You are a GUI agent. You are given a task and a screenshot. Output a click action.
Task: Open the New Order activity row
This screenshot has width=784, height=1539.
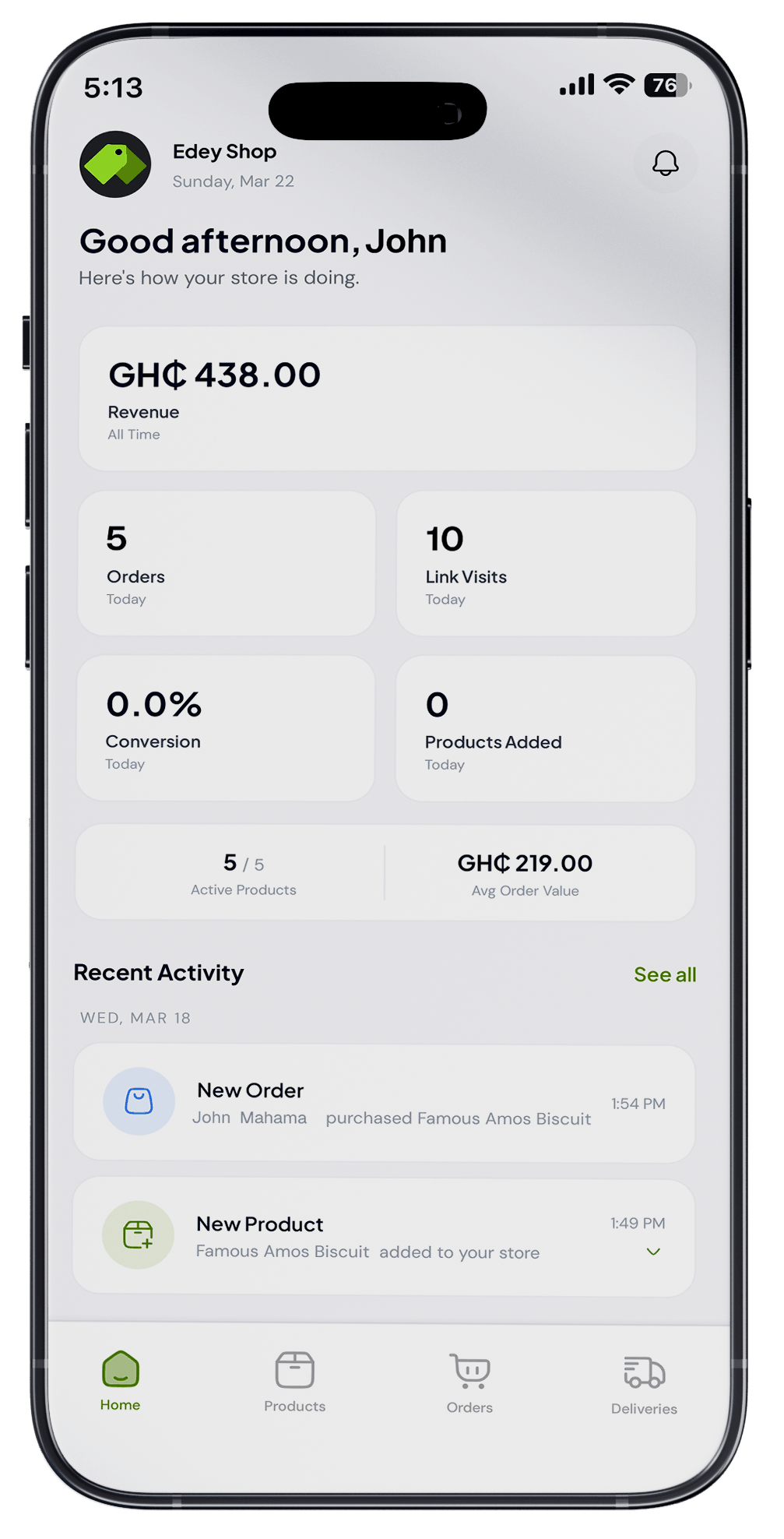click(x=385, y=1104)
